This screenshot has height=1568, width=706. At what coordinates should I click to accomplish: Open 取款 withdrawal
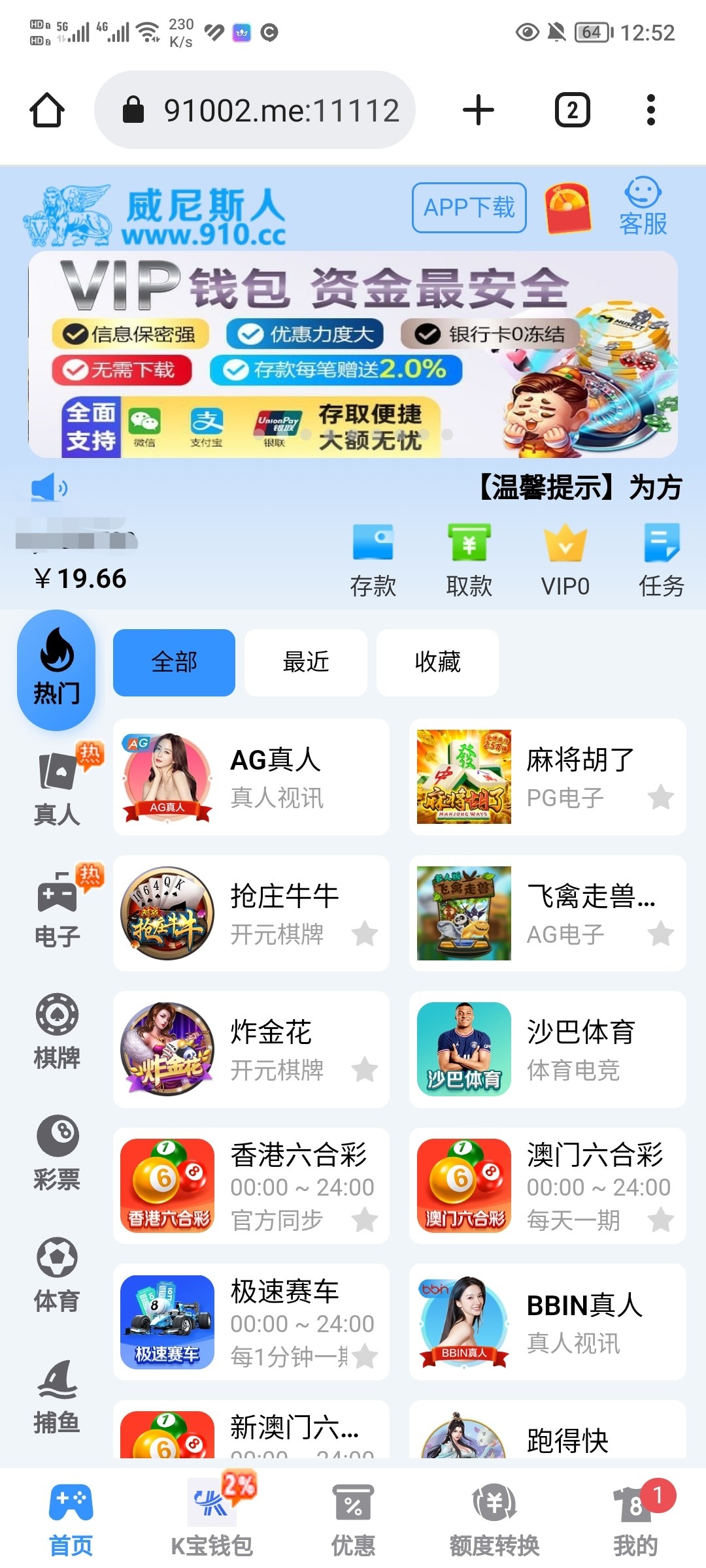click(469, 561)
